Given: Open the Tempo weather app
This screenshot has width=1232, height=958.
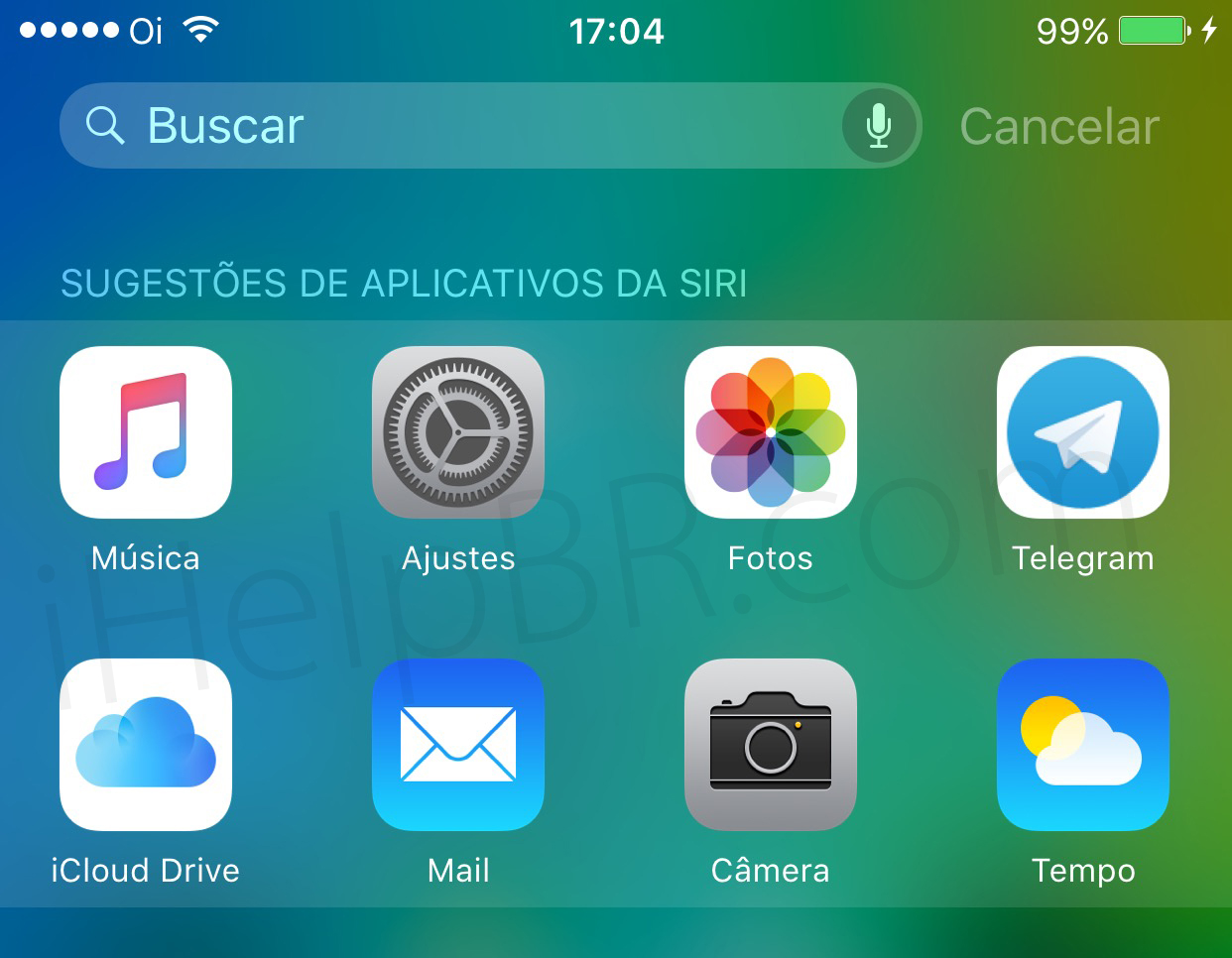Looking at the screenshot, I should [x=1083, y=745].
